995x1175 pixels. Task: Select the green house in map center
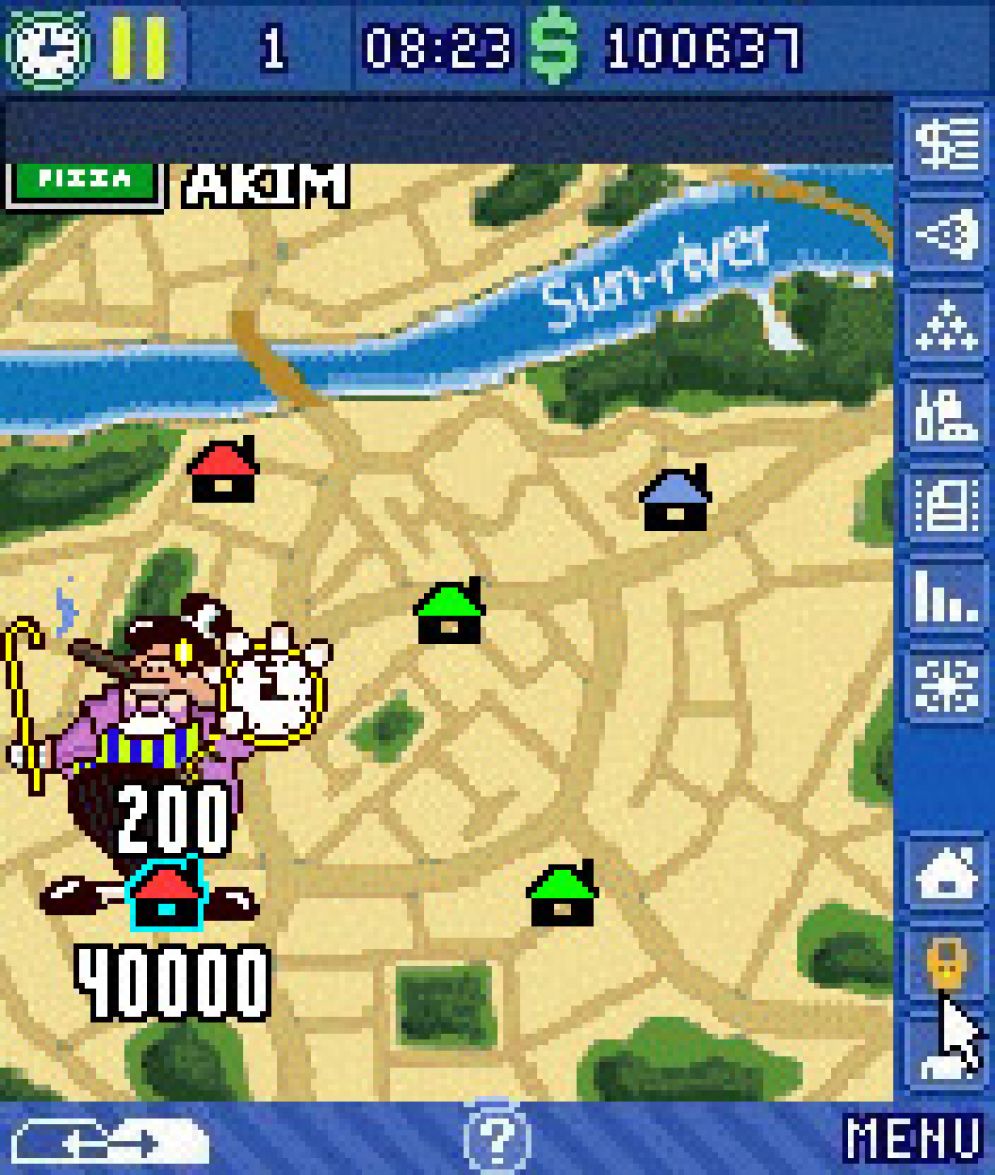(x=449, y=612)
